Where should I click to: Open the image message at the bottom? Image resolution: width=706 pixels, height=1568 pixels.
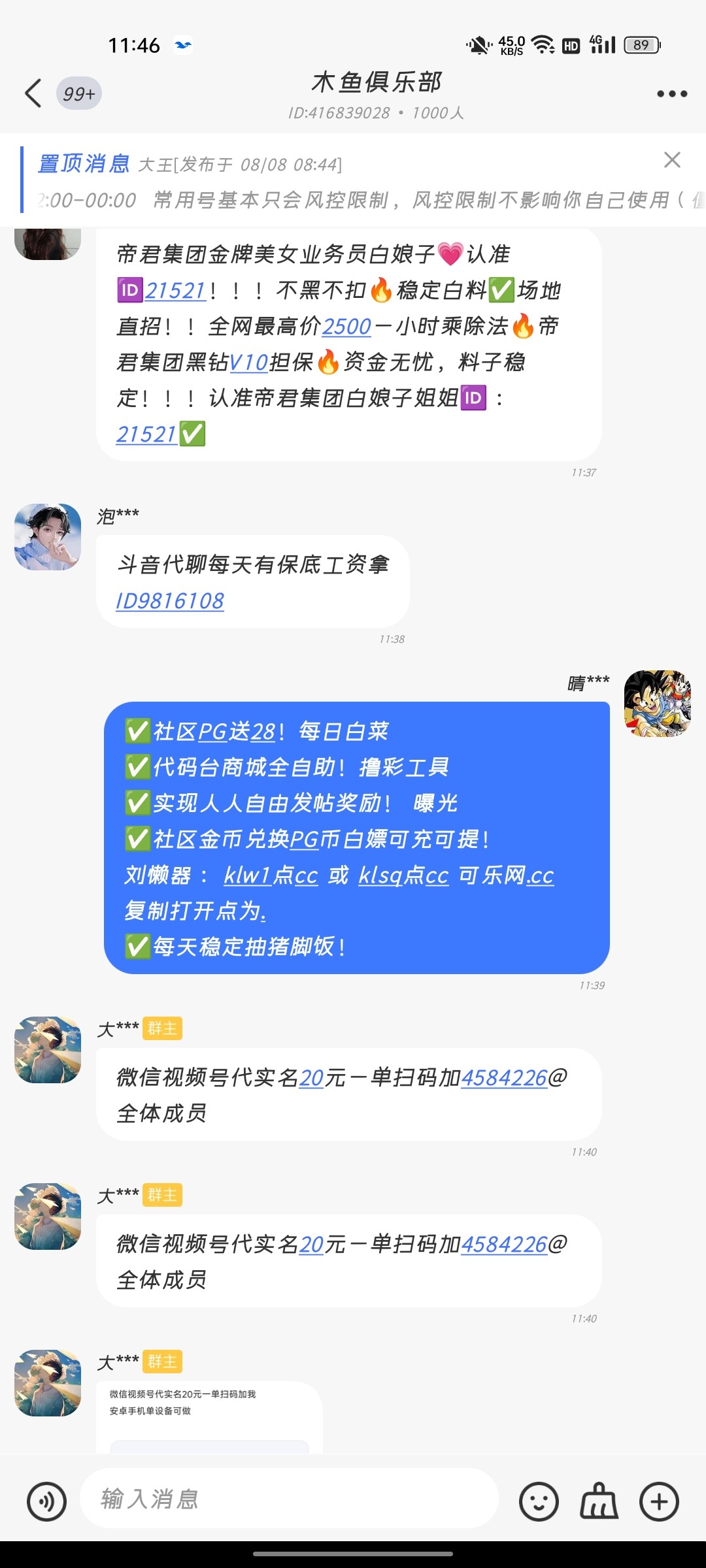click(209, 1418)
